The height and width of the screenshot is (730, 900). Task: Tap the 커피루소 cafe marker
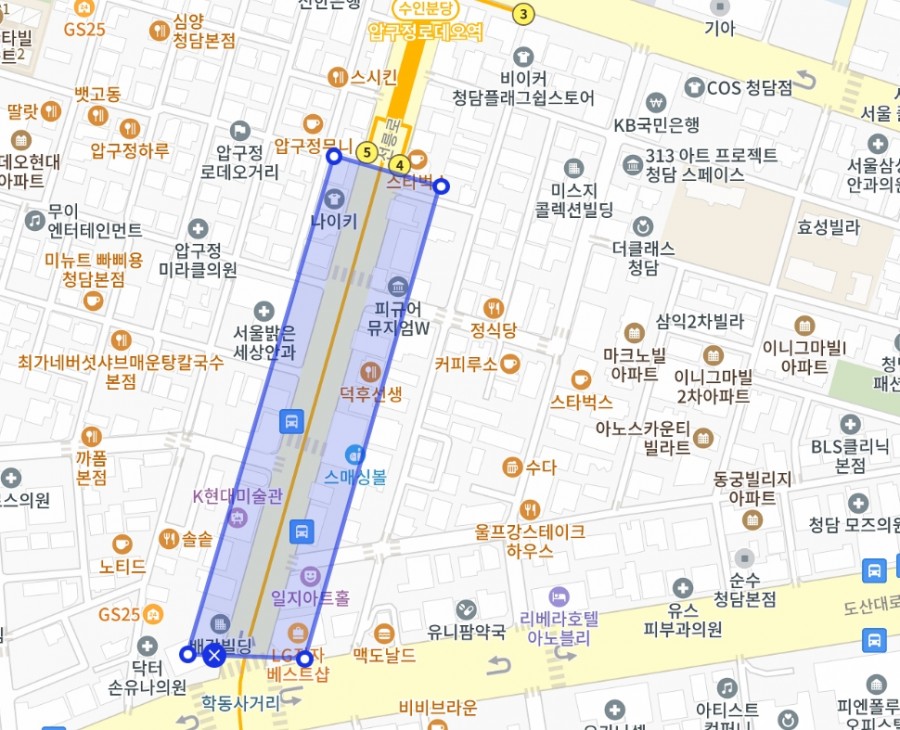point(510,363)
